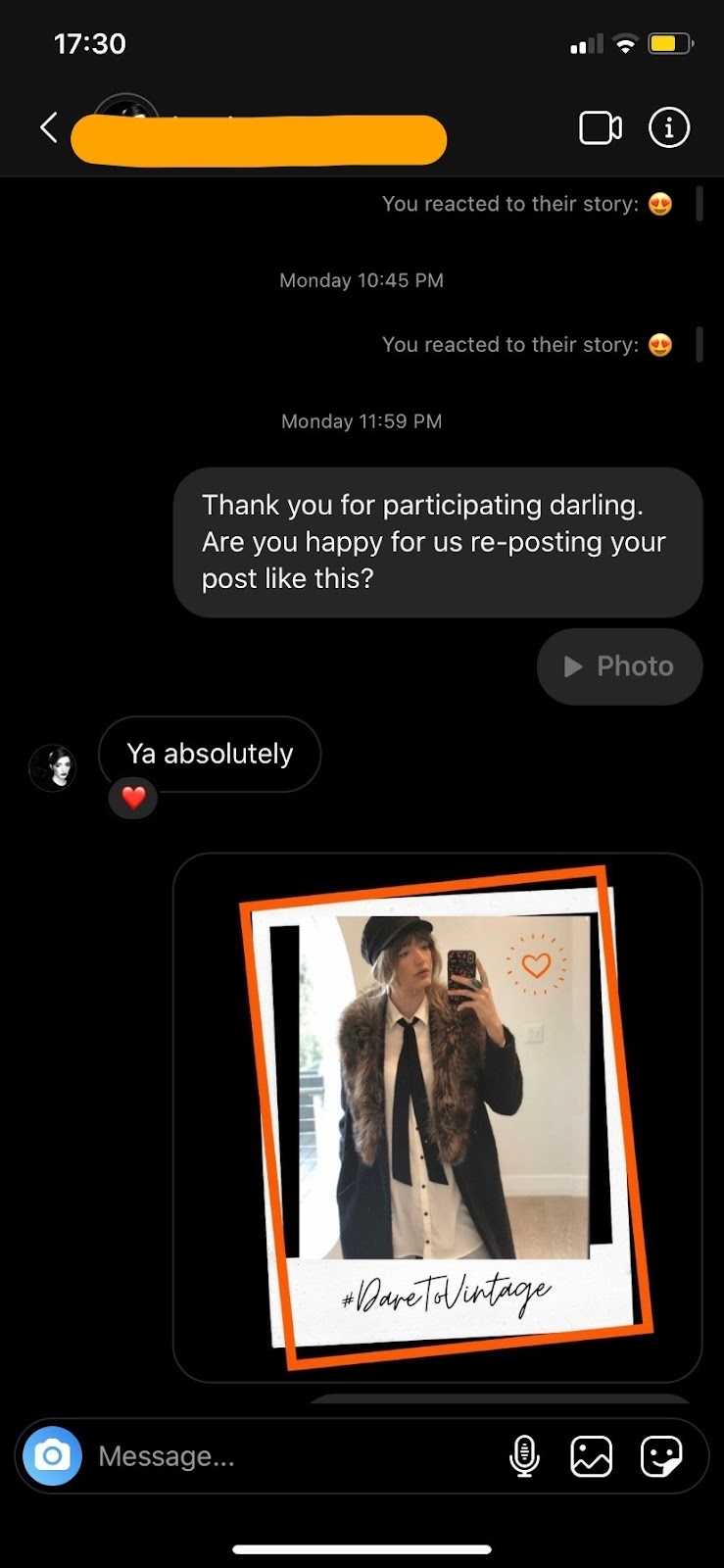Play the sent Photo message

619,666
